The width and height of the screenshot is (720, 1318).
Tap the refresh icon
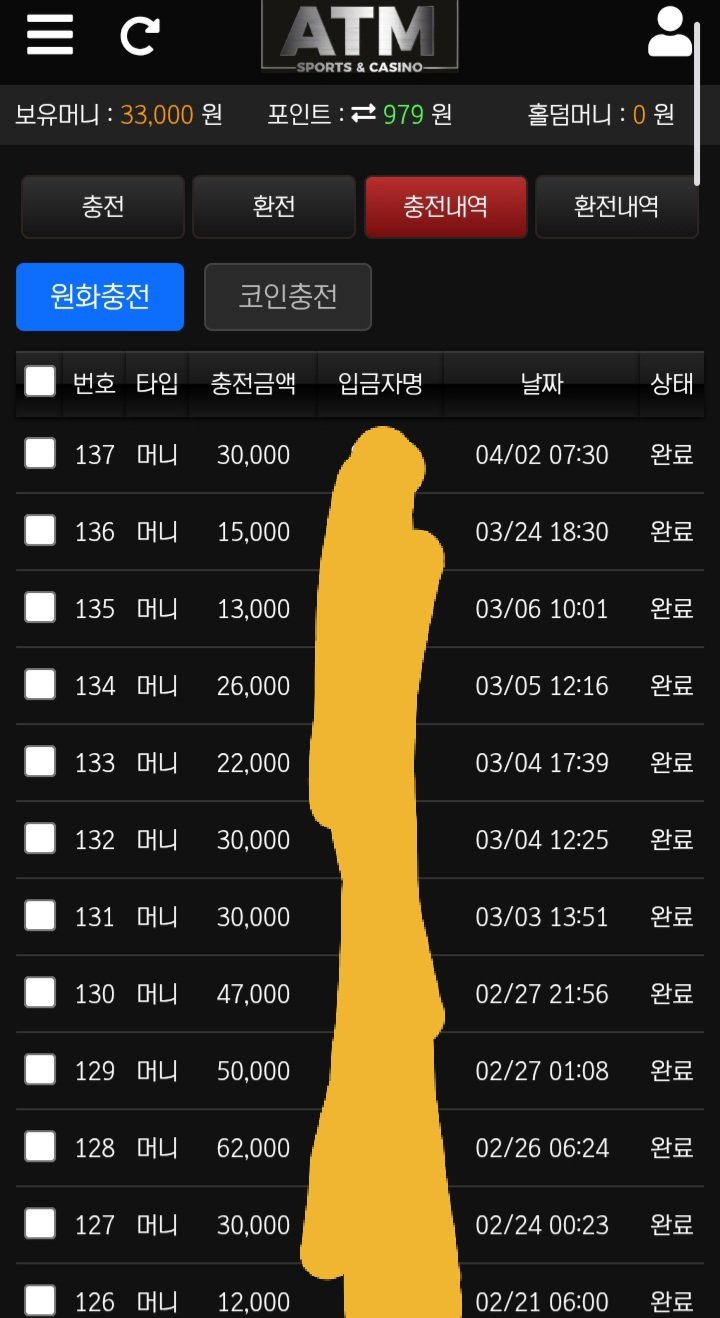point(139,36)
